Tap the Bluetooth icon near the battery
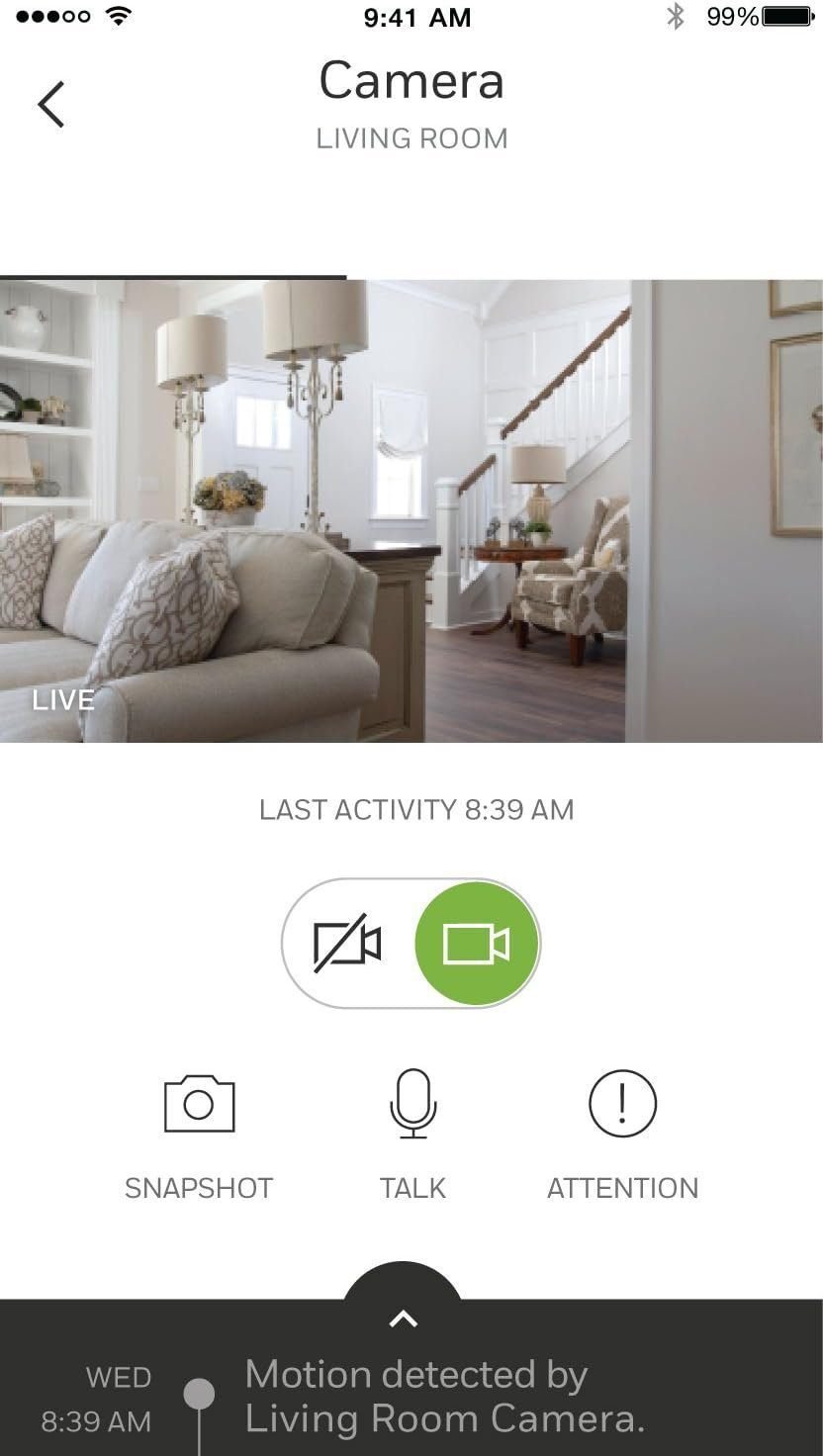Screen dimensions: 823x1456 tap(677, 16)
